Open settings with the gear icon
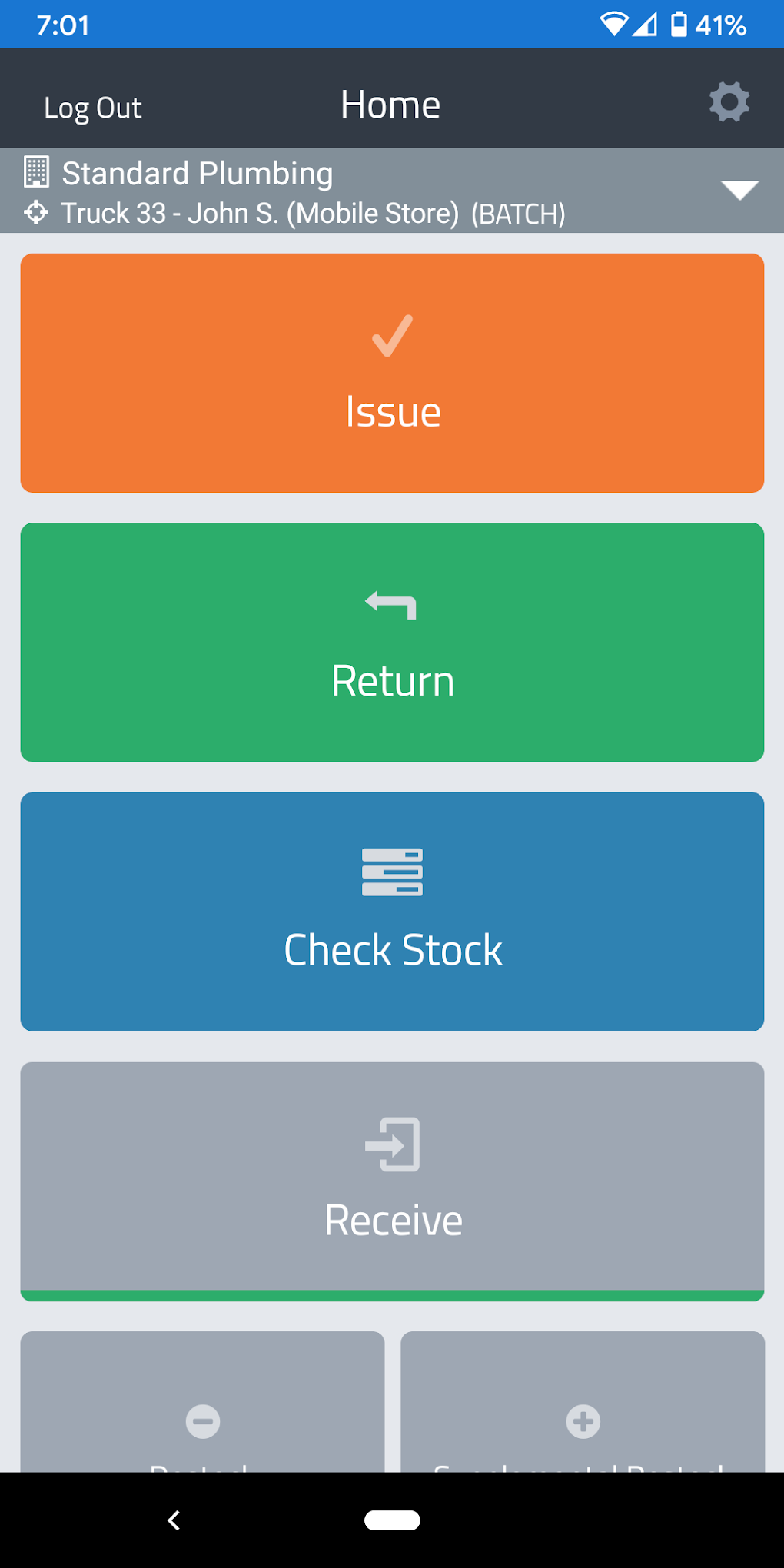Screen dimensions: 784x1568 tap(728, 101)
